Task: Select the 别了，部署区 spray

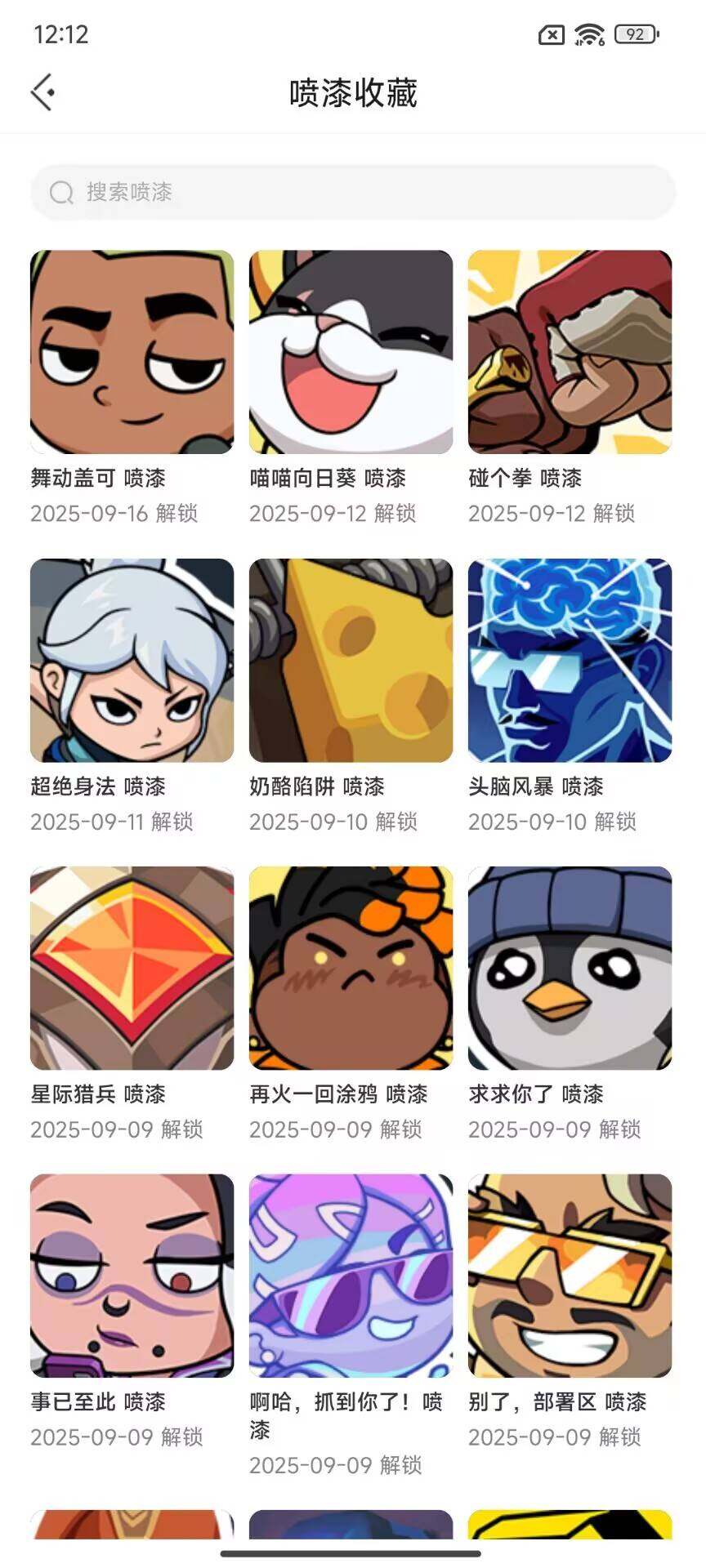Action: 570,1276
